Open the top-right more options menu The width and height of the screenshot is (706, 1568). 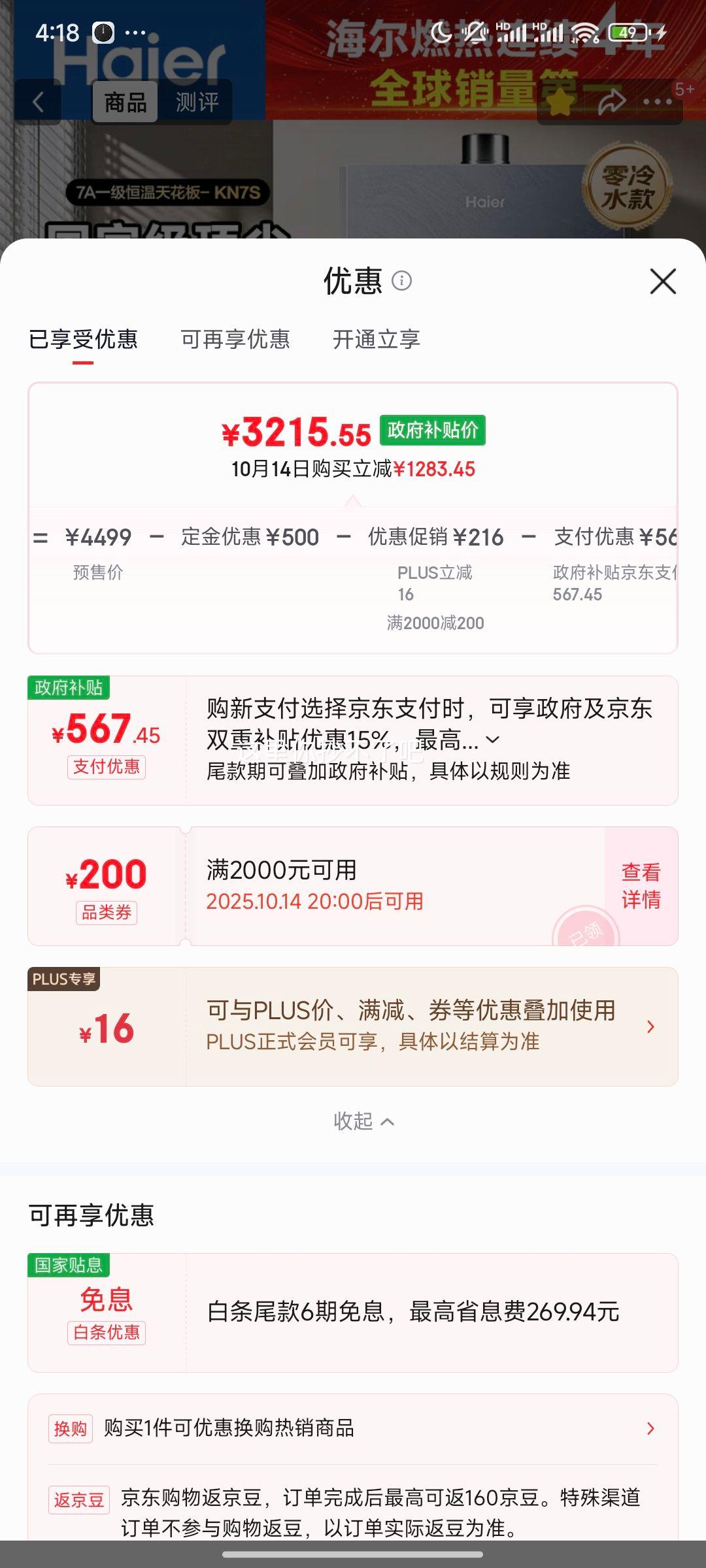coord(658,102)
